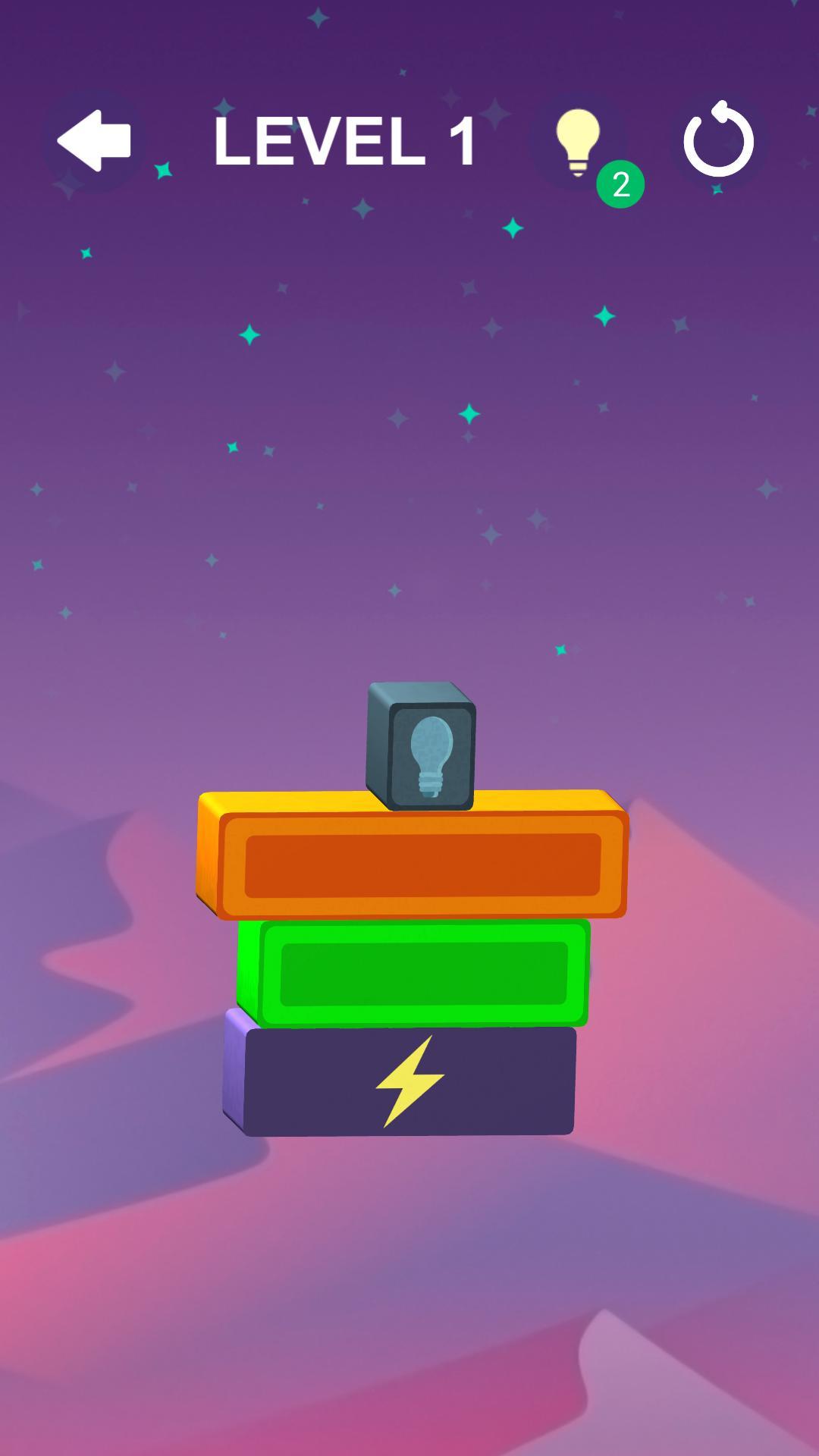Restart the level
The width and height of the screenshot is (819, 1456).
pos(718,142)
